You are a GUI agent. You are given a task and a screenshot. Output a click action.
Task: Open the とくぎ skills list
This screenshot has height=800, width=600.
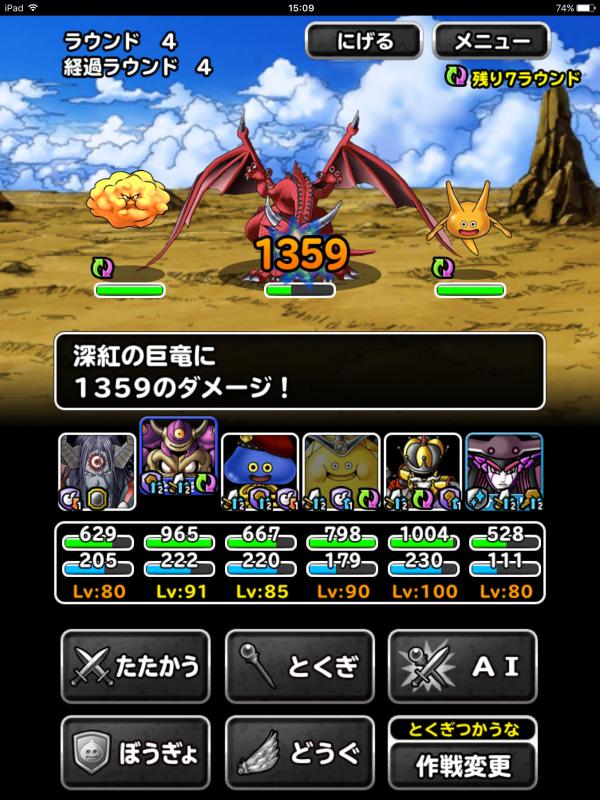(x=299, y=666)
